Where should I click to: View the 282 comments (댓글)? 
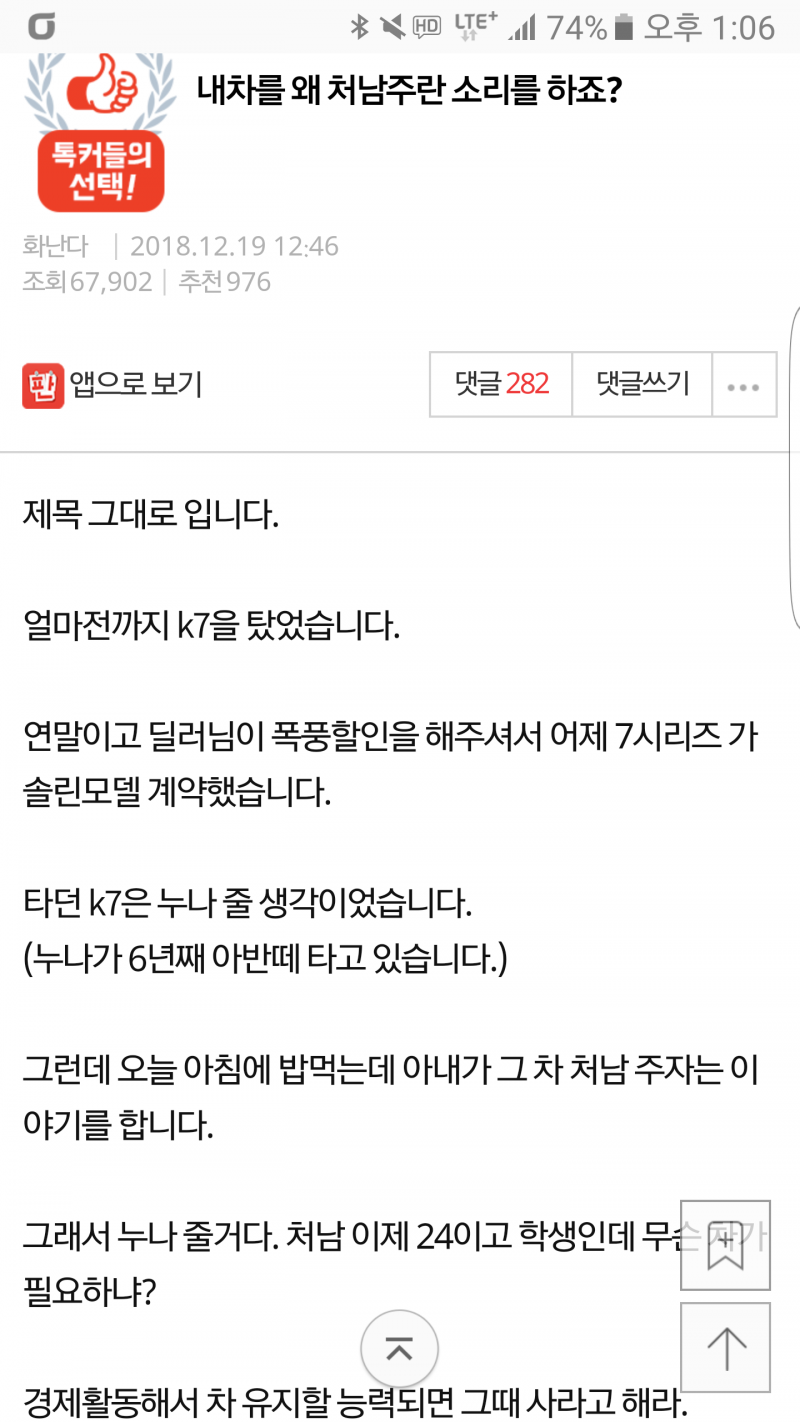(x=501, y=384)
